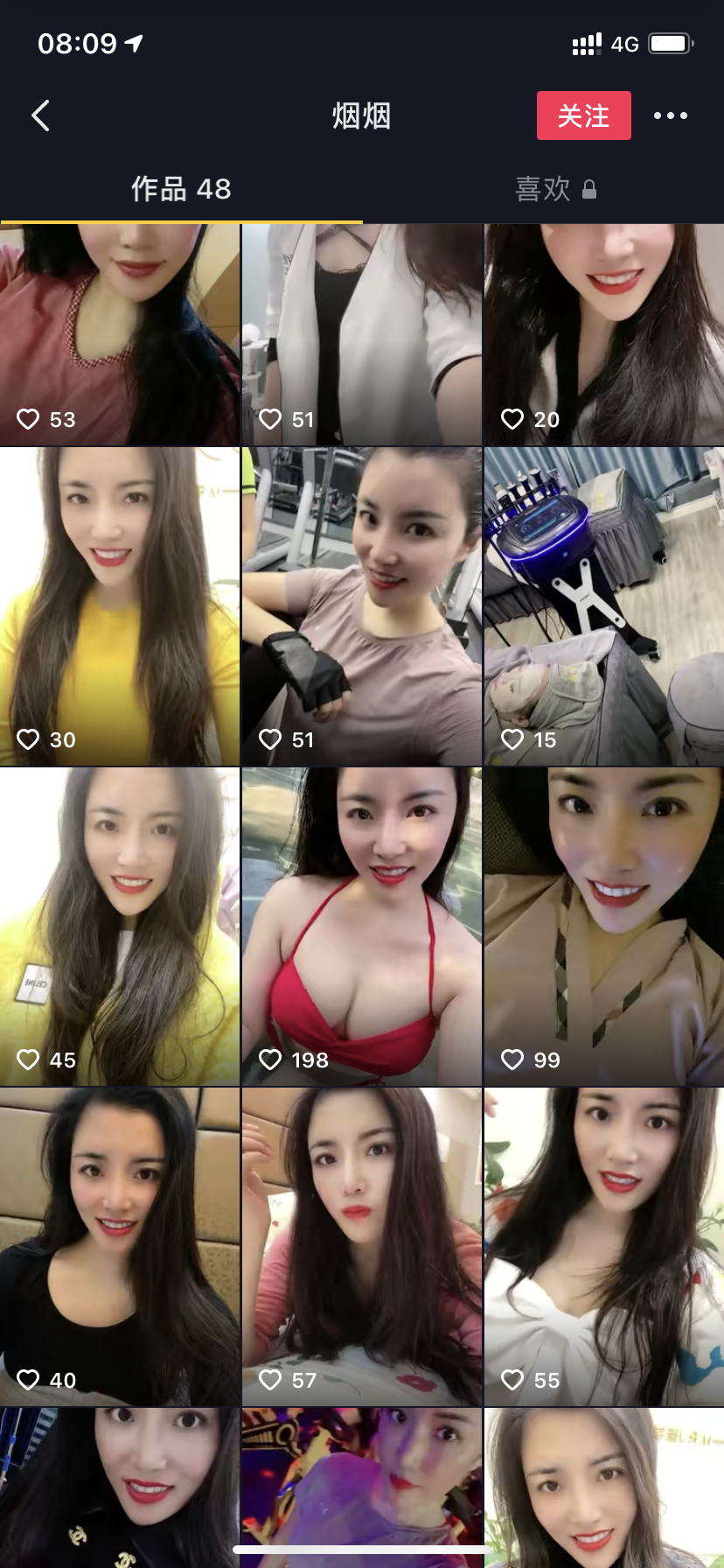
Task: Open the video with 198 likes
Action: [362, 927]
